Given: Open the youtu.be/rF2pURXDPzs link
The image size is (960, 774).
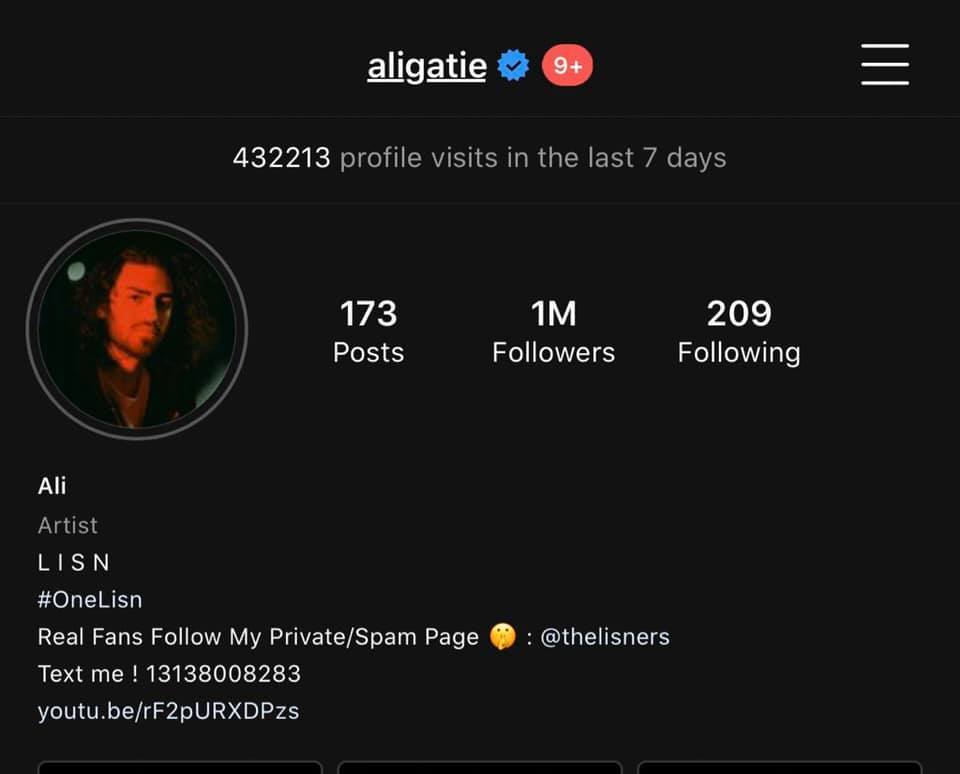Looking at the screenshot, I should [168, 711].
